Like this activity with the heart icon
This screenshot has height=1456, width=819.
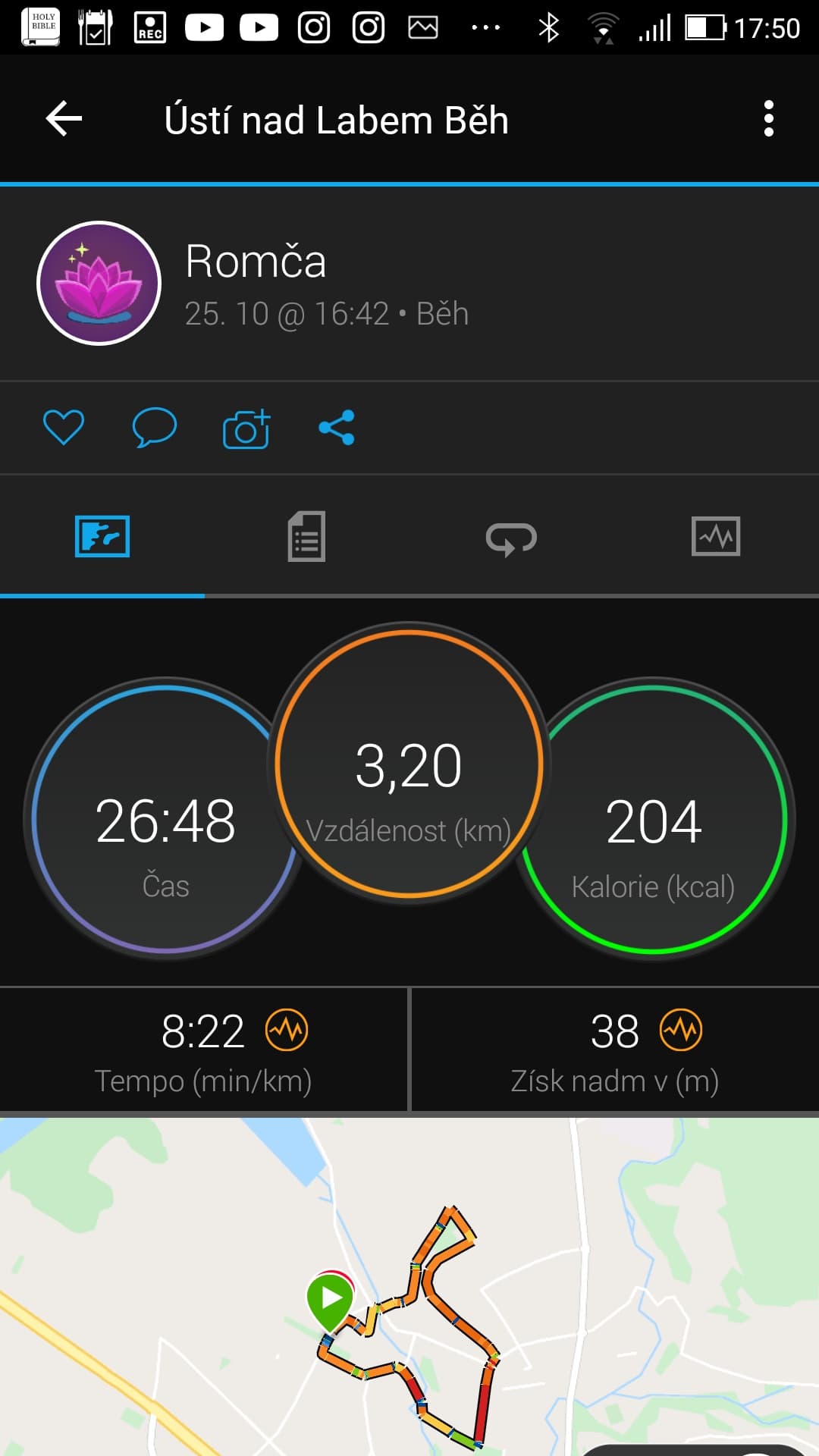click(x=64, y=427)
